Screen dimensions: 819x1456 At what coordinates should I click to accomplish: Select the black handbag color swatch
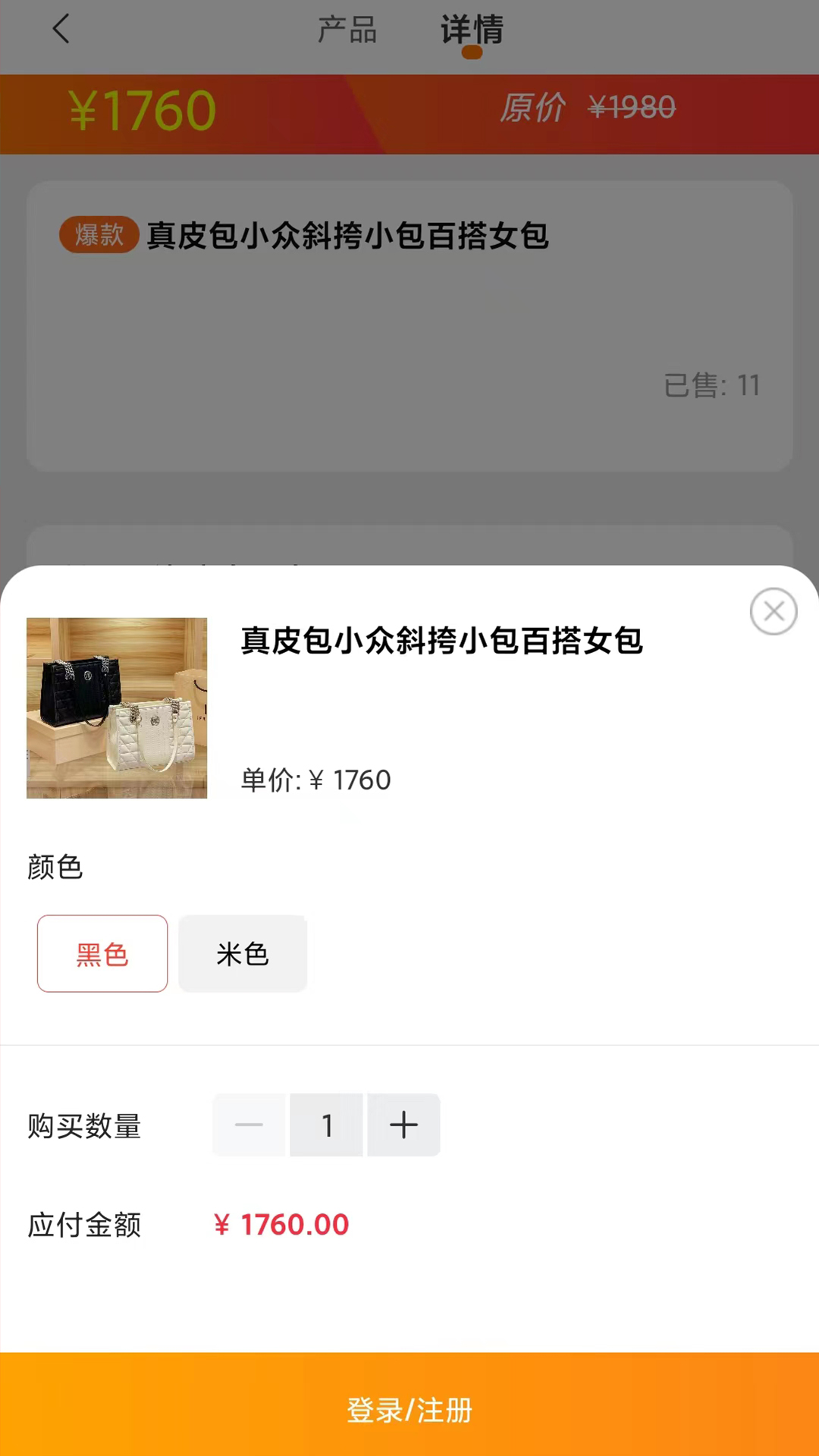pyautogui.click(x=102, y=953)
